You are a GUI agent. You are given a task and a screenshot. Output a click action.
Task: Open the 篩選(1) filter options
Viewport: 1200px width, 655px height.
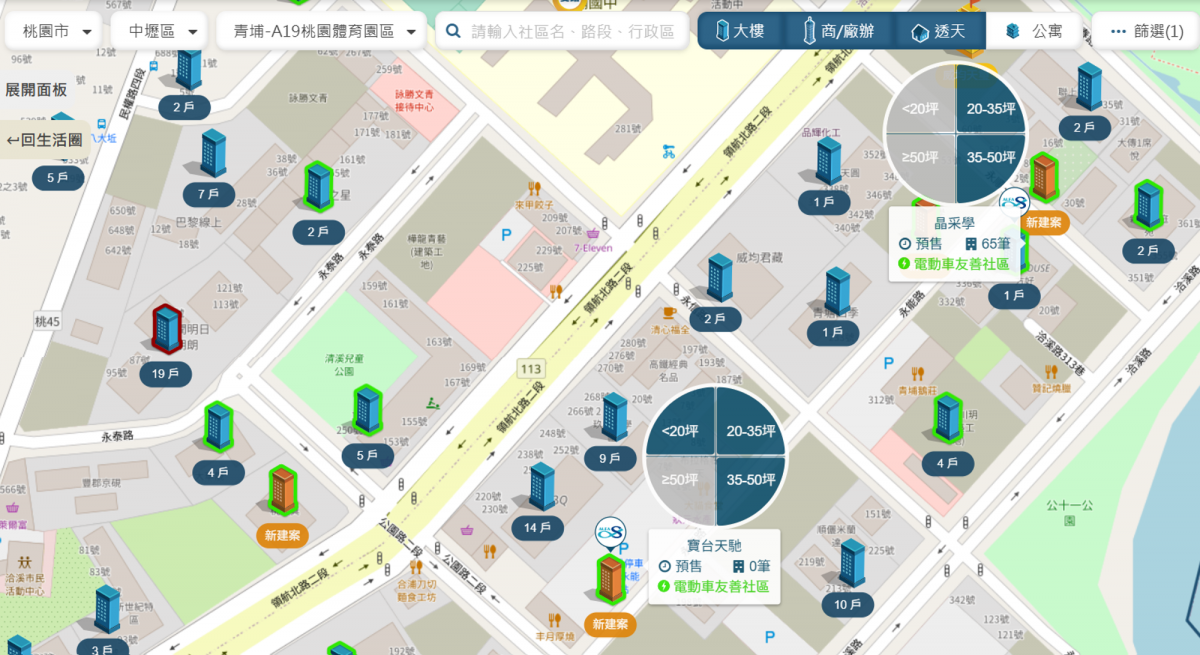tap(1146, 31)
